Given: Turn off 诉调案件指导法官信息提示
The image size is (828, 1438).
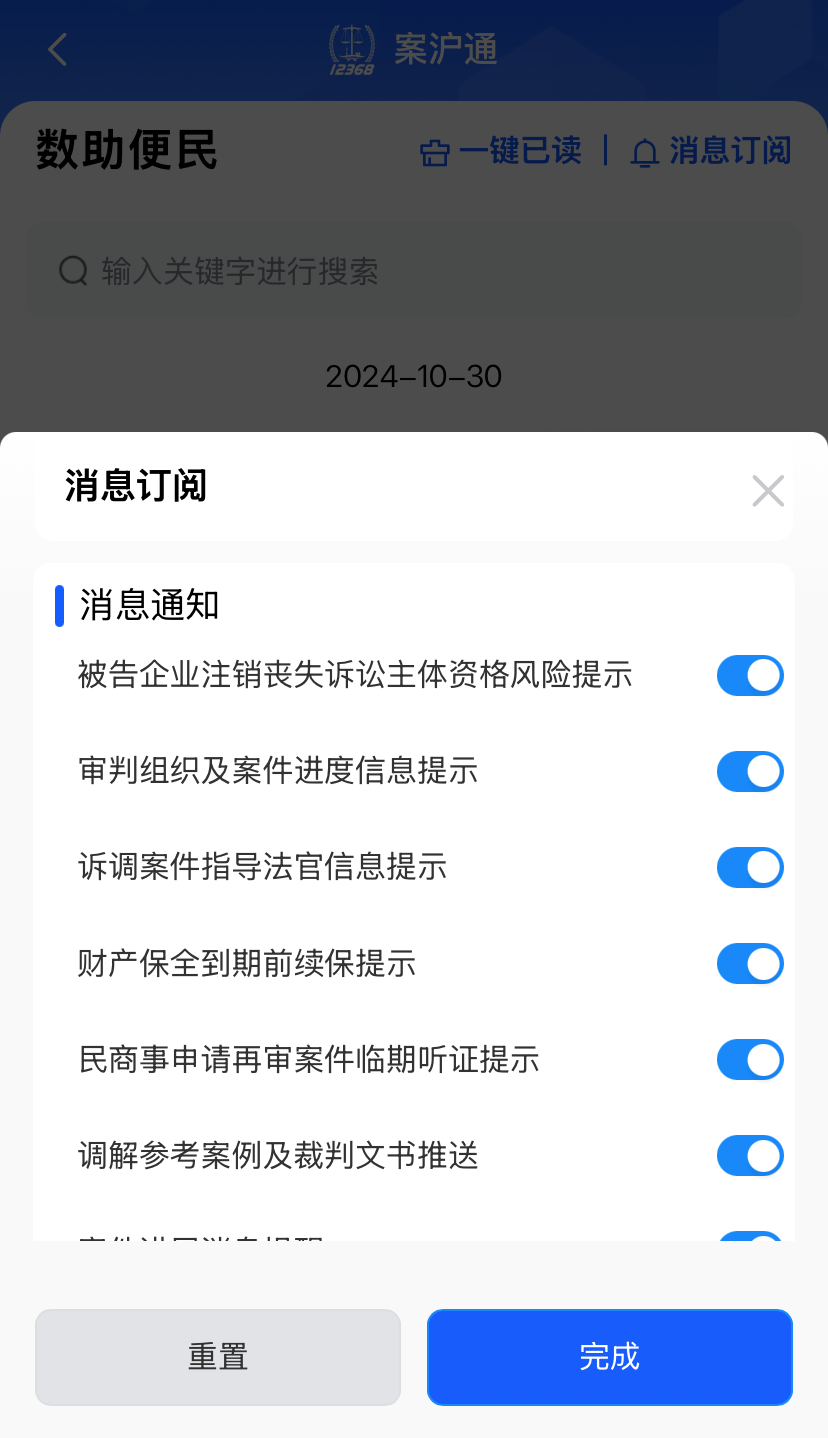Looking at the screenshot, I should pos(750,868).
